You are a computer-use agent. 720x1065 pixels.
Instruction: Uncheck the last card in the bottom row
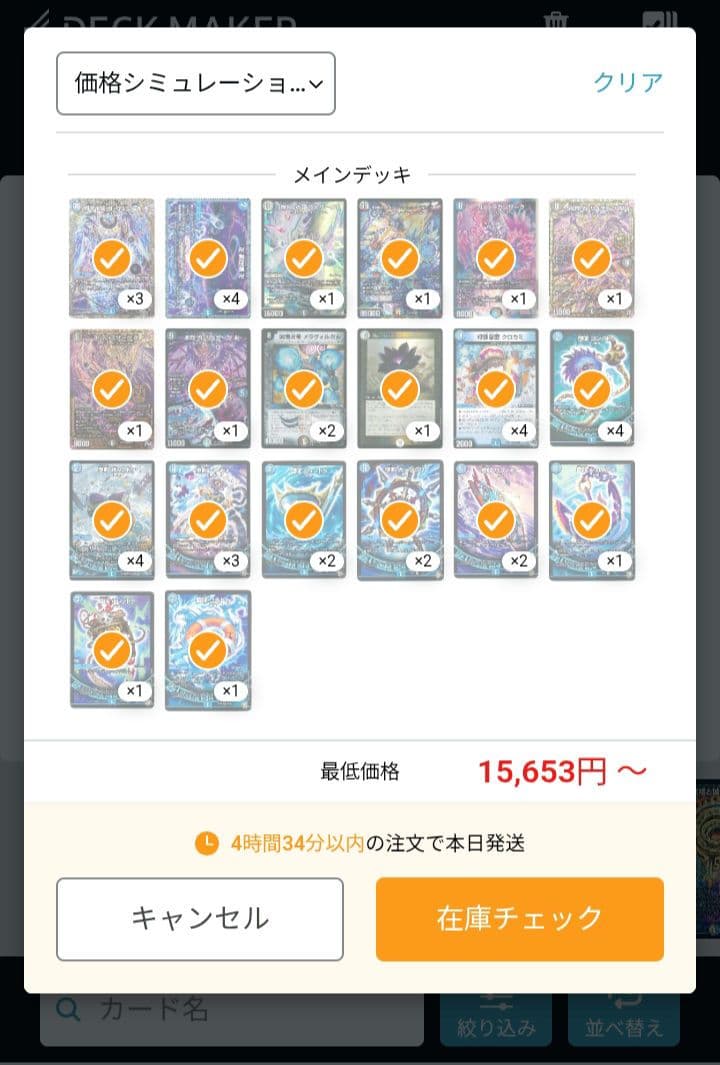click(208, 648)
